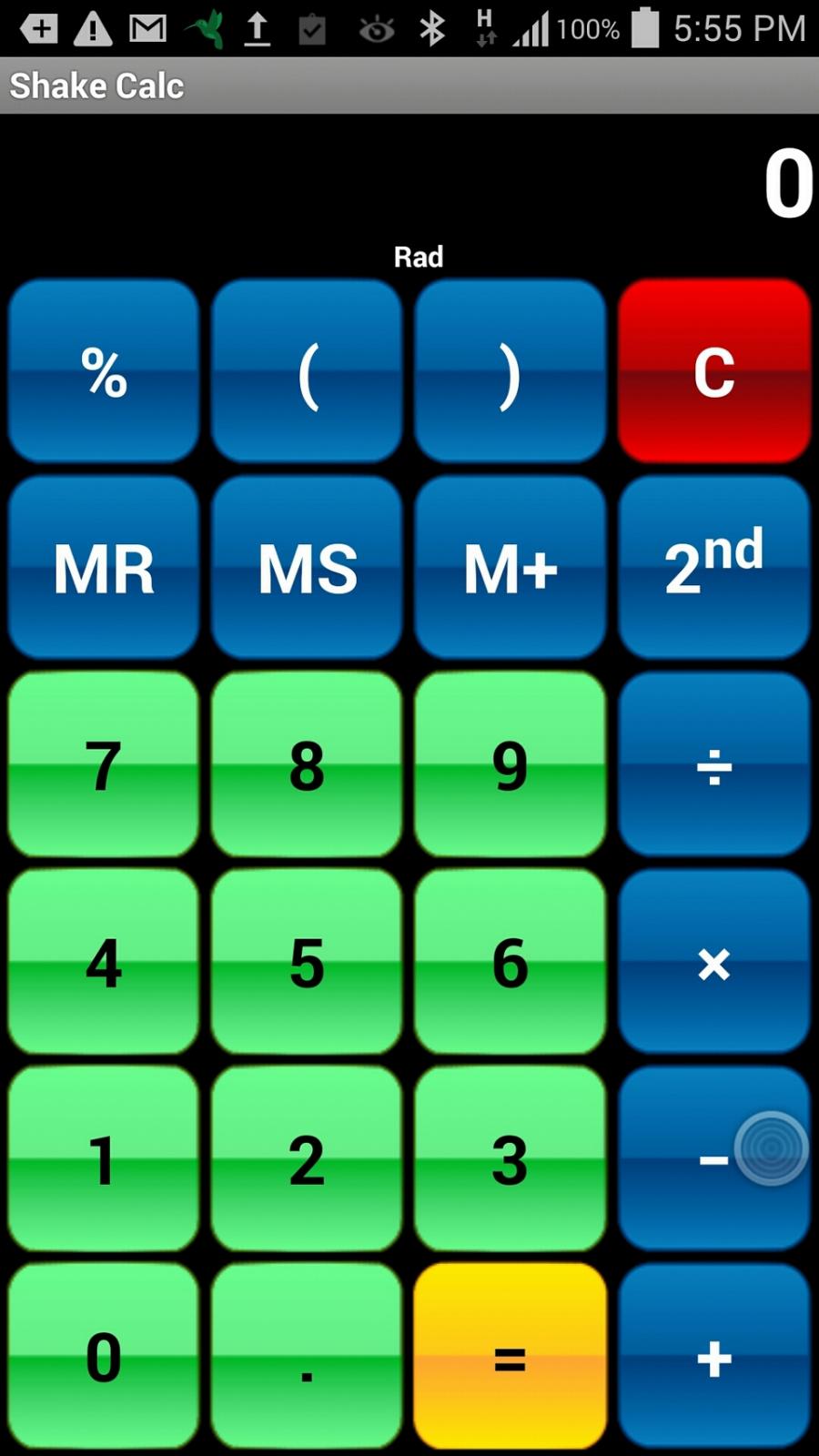Clear the display with the C key

pos(714,370)
